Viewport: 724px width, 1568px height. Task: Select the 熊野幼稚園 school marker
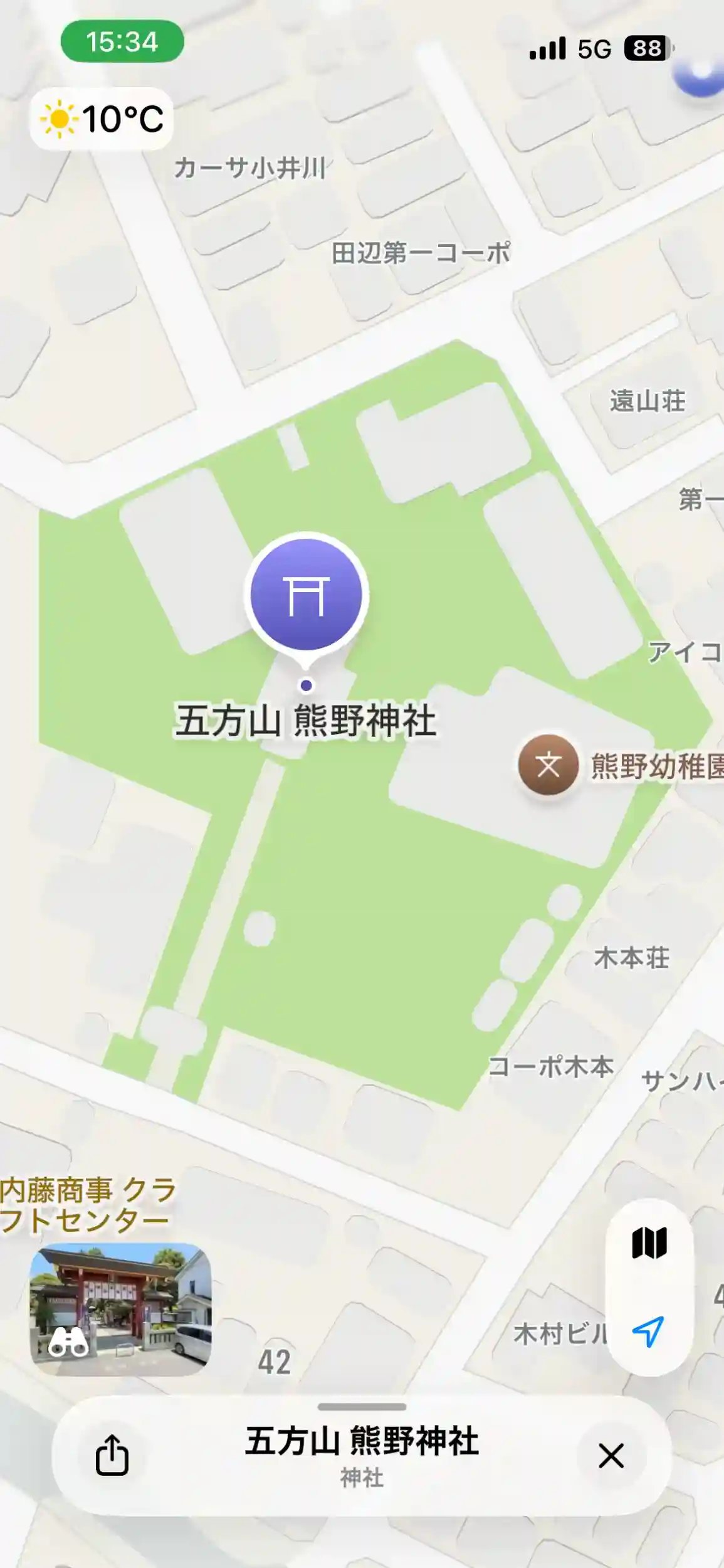click(548, 765)
